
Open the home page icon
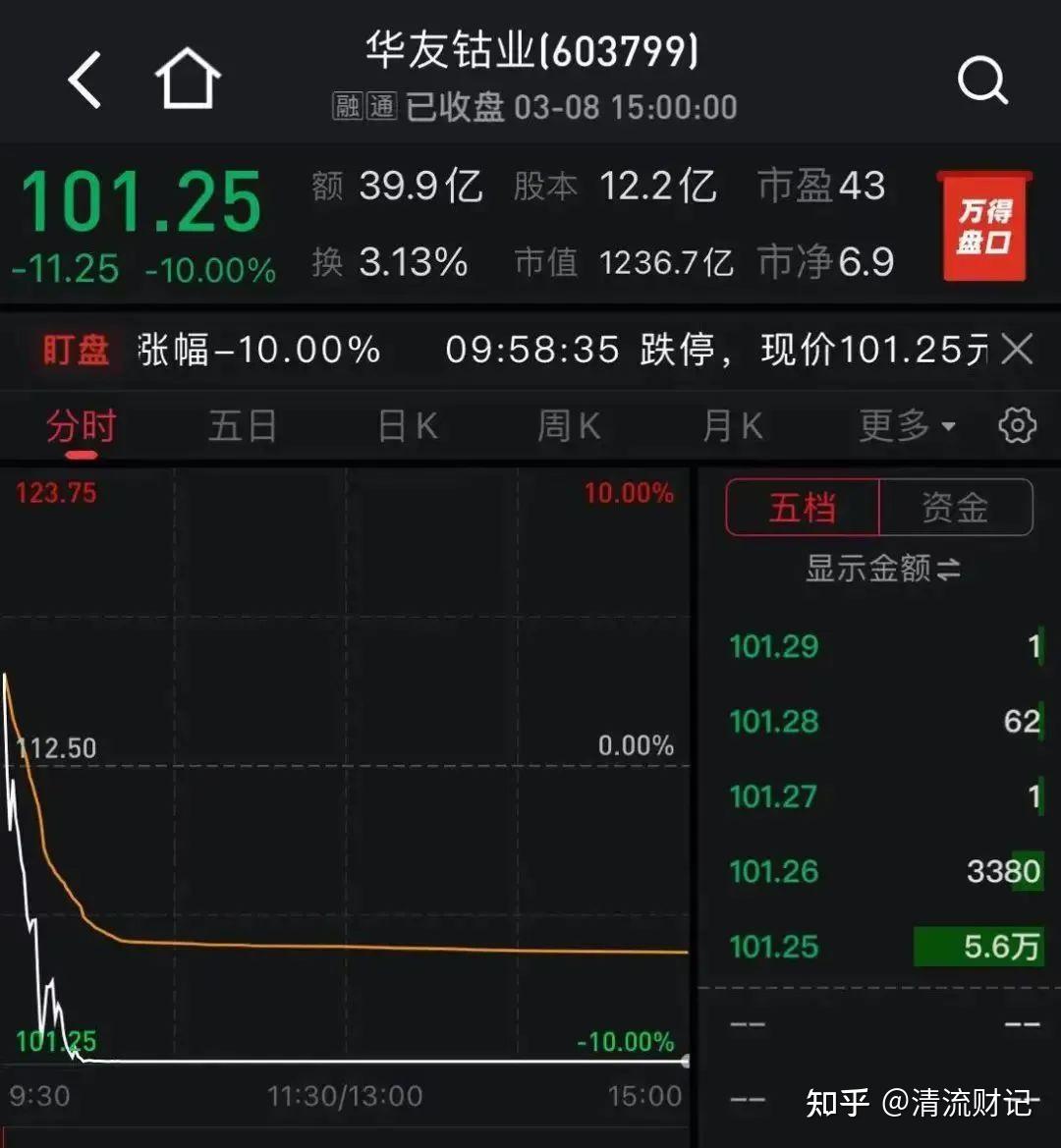pos(187,77)
